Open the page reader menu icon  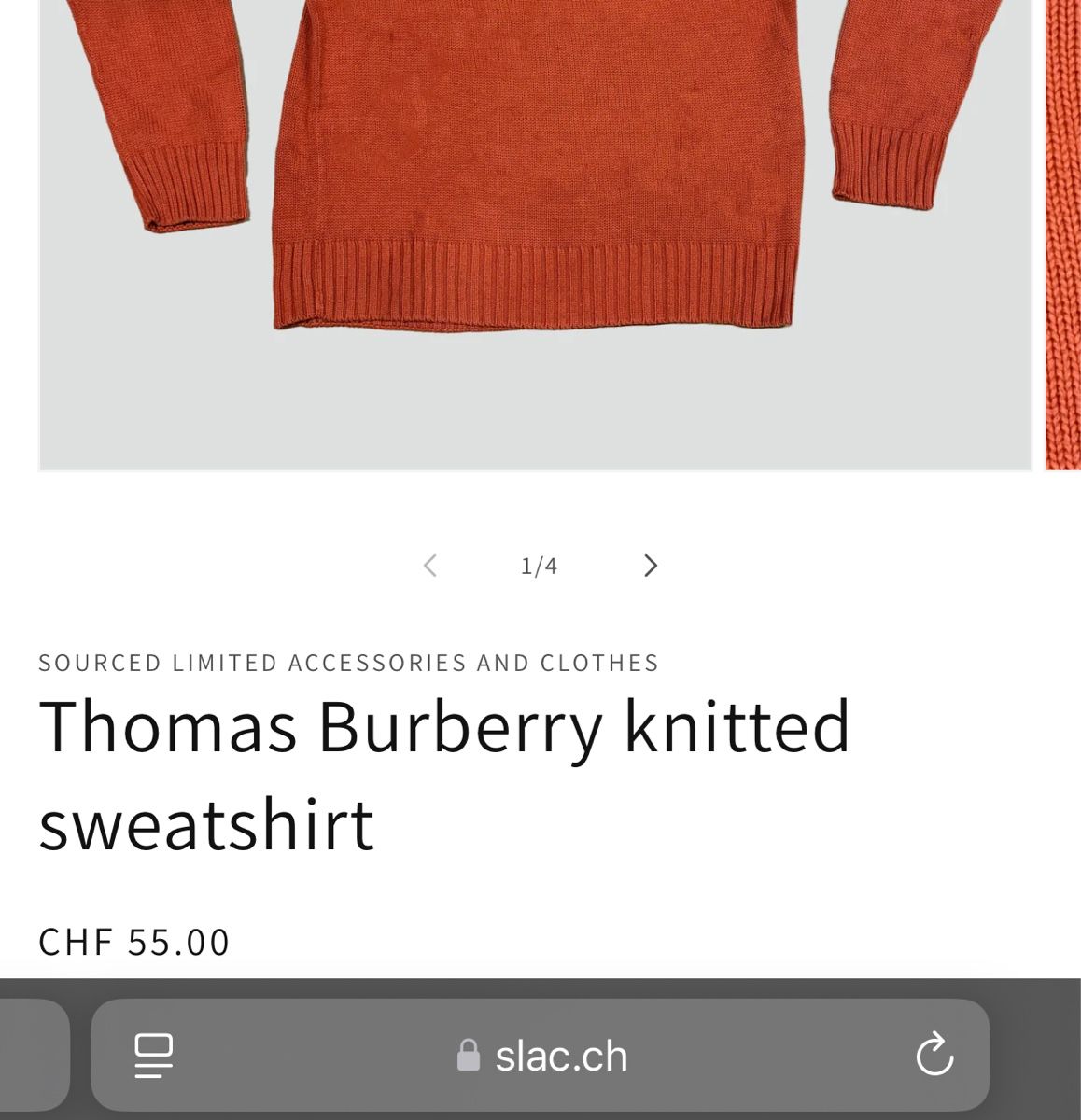(154, 1056)
